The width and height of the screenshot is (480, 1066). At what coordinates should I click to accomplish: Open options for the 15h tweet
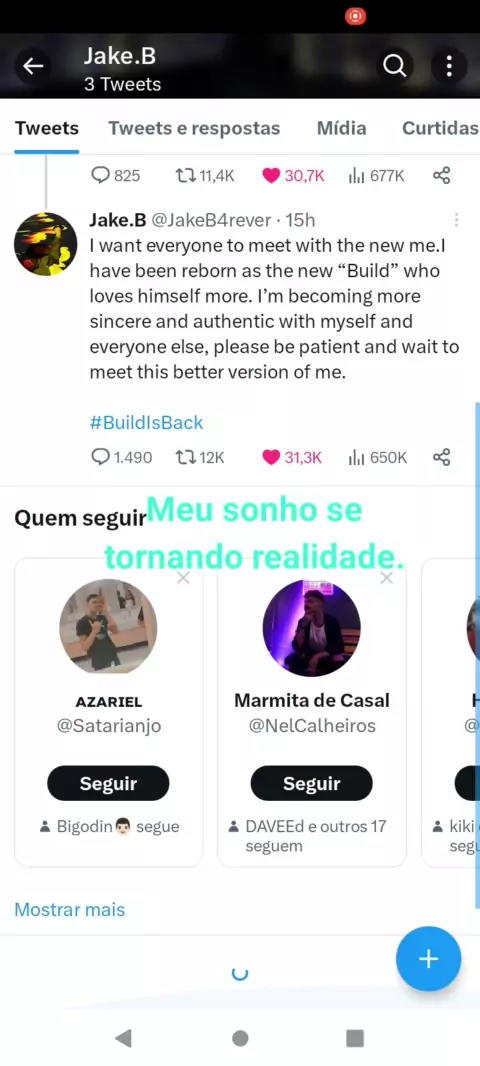[x=456, y=220]
